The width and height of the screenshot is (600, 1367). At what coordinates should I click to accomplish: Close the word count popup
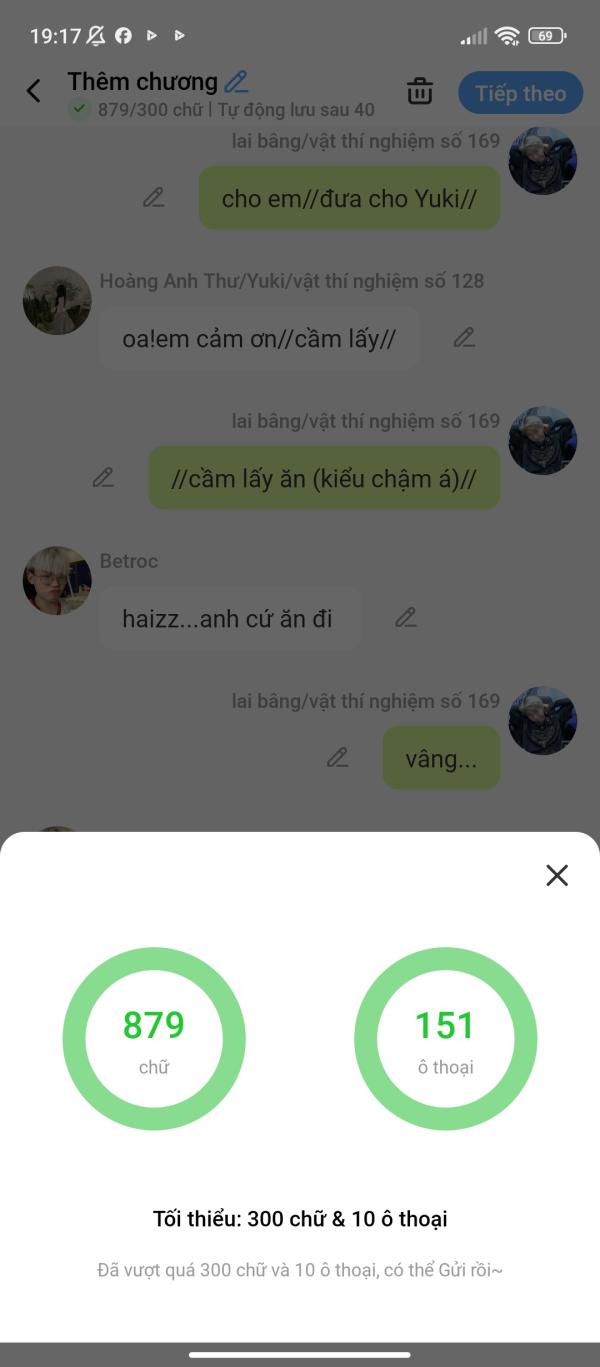(557, 875)
